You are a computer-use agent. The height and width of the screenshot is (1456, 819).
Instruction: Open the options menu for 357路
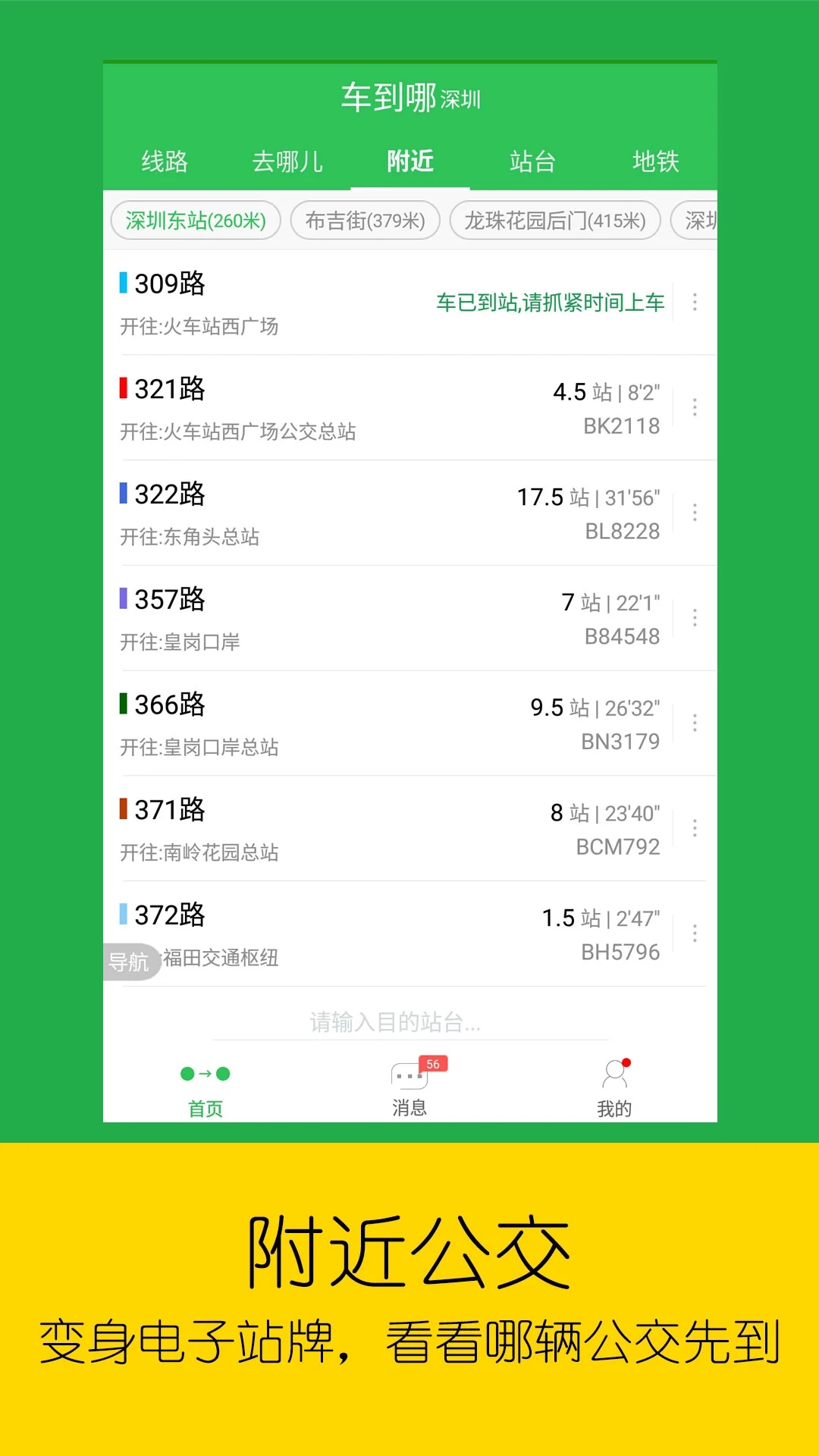(x=694, y=618)
